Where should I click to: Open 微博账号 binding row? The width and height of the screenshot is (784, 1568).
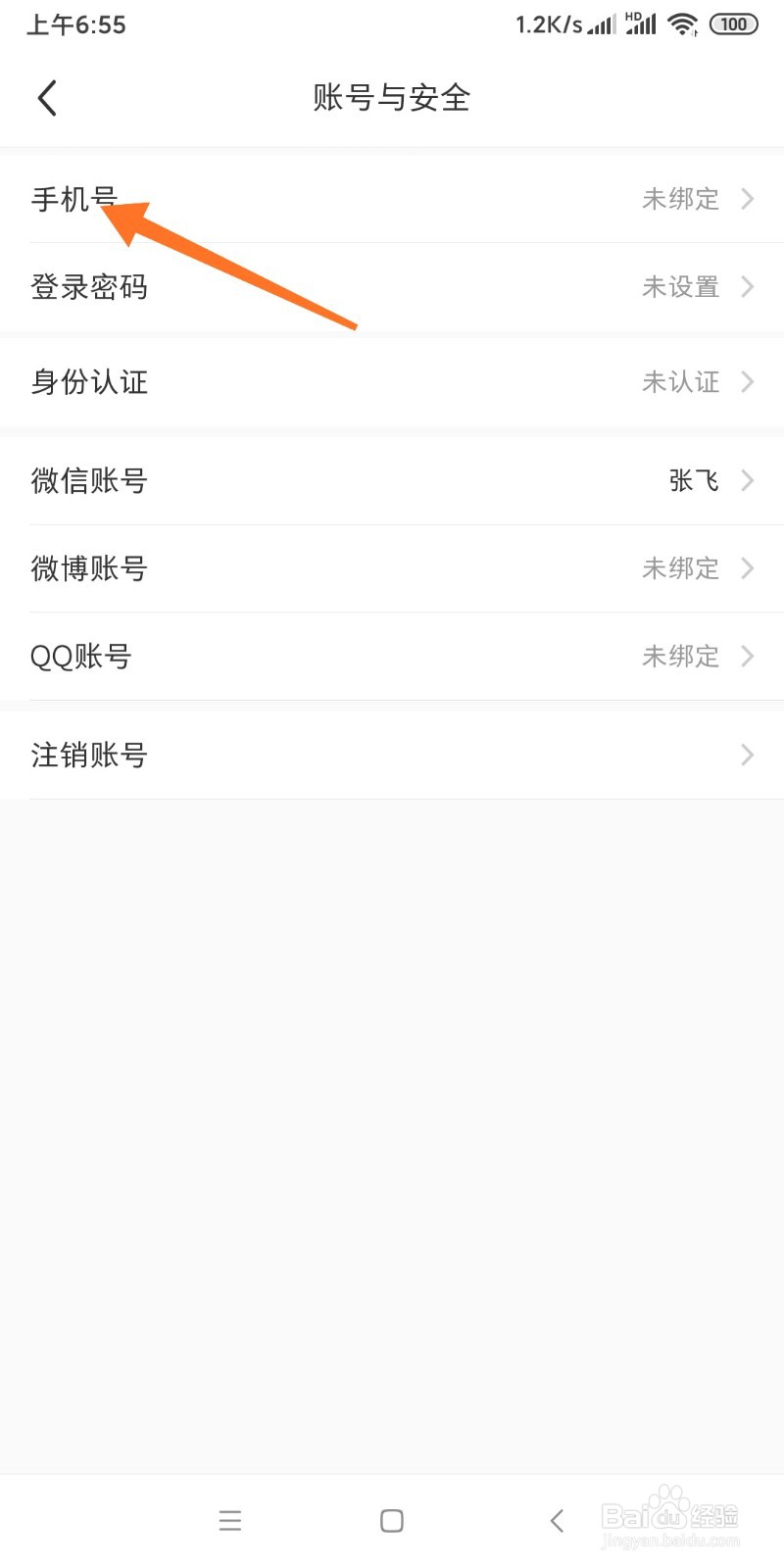(x=392, y=568)
